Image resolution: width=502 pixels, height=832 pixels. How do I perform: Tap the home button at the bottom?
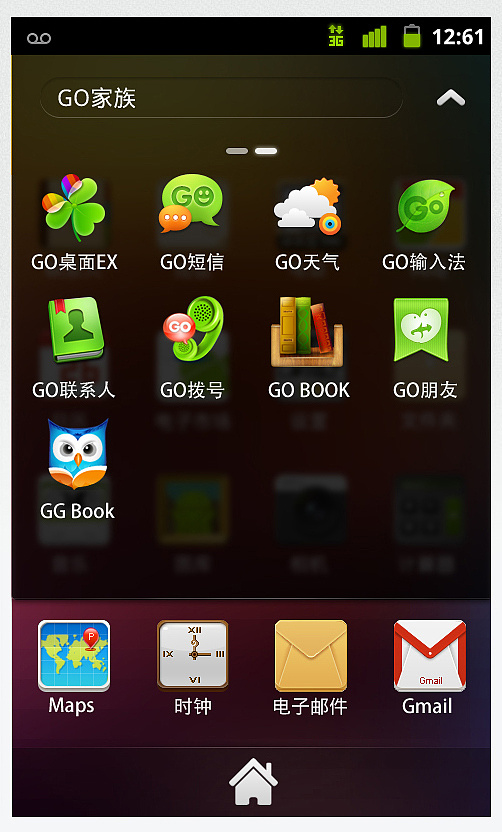click(x=253, y=781)
